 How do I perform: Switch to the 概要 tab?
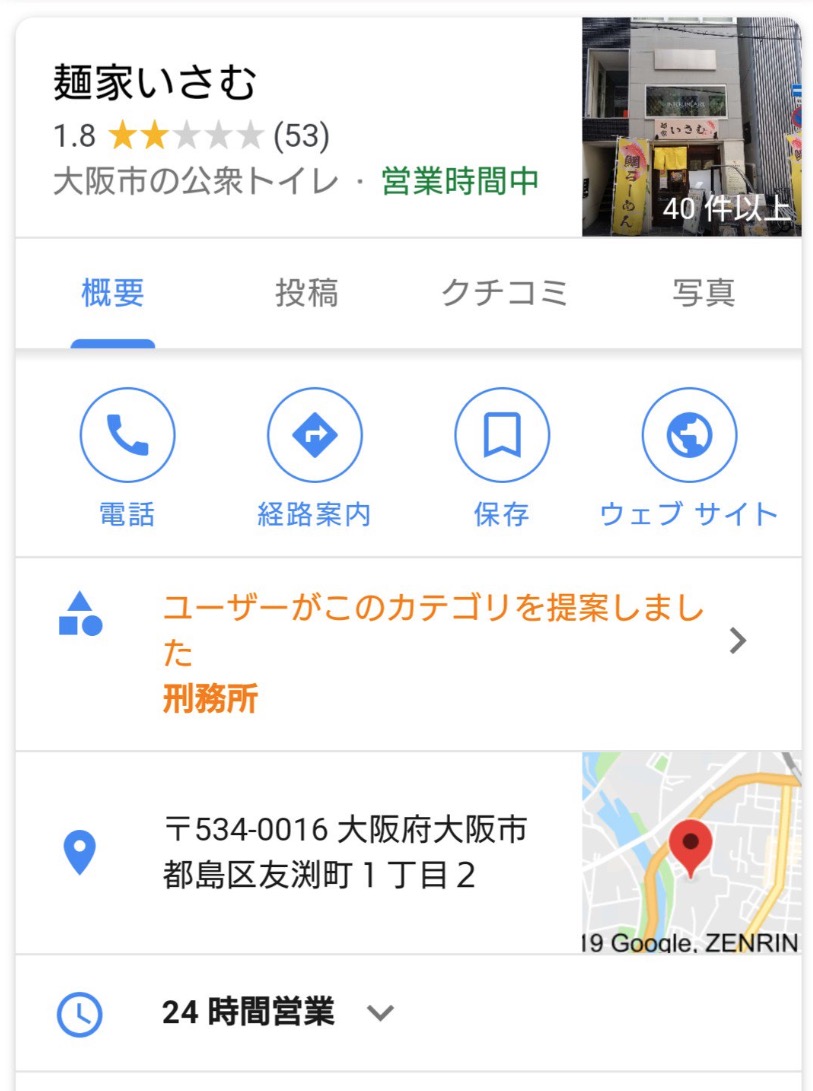point(113,294)
